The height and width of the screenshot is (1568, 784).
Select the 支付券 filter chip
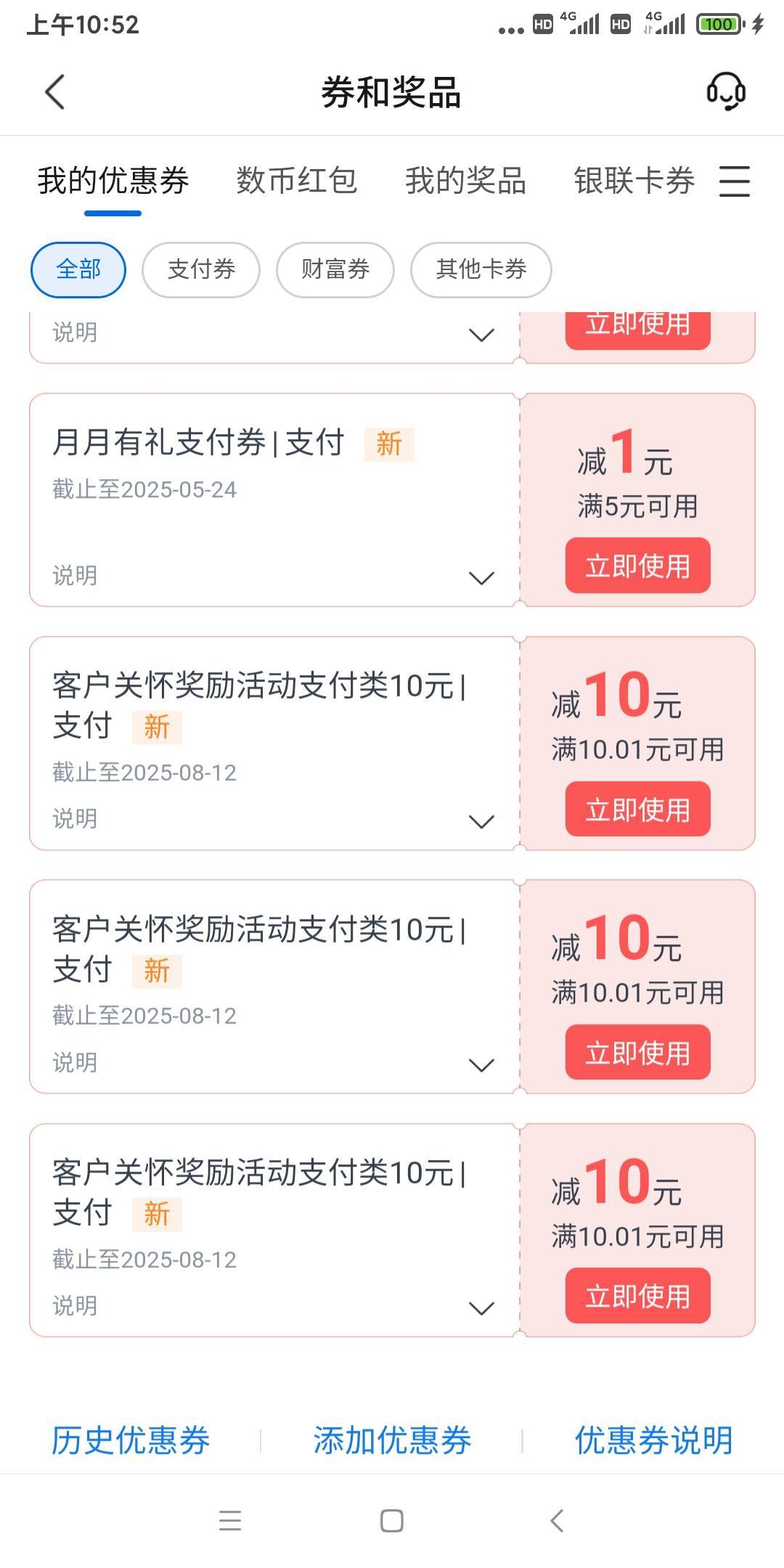click(x=201, y=270)
